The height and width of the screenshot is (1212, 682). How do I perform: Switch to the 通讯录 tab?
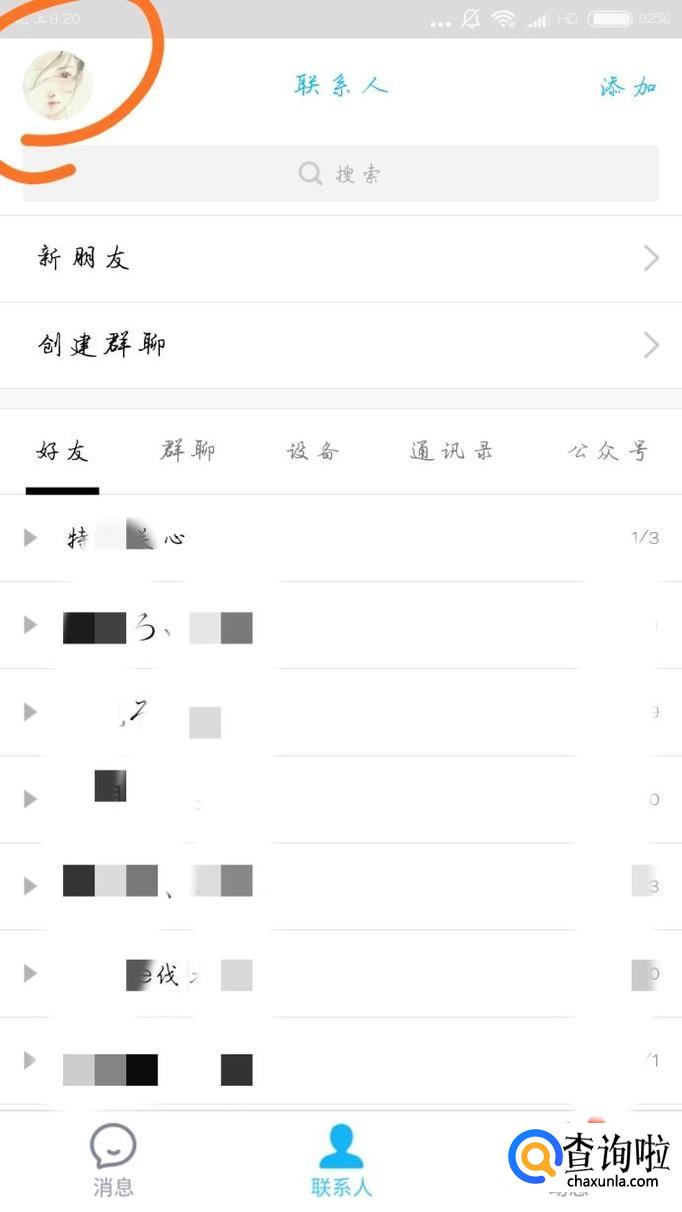click(452, 451)
